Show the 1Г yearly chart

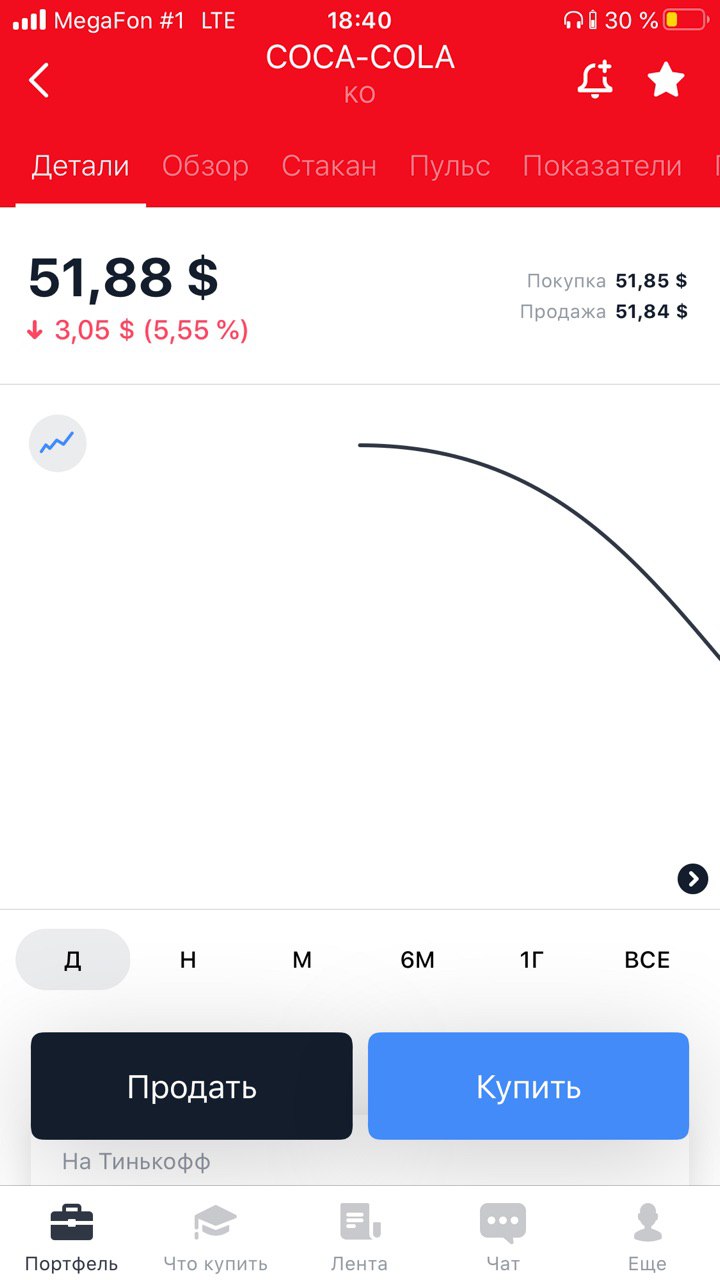pyautogui.click(x=532, y=960)
